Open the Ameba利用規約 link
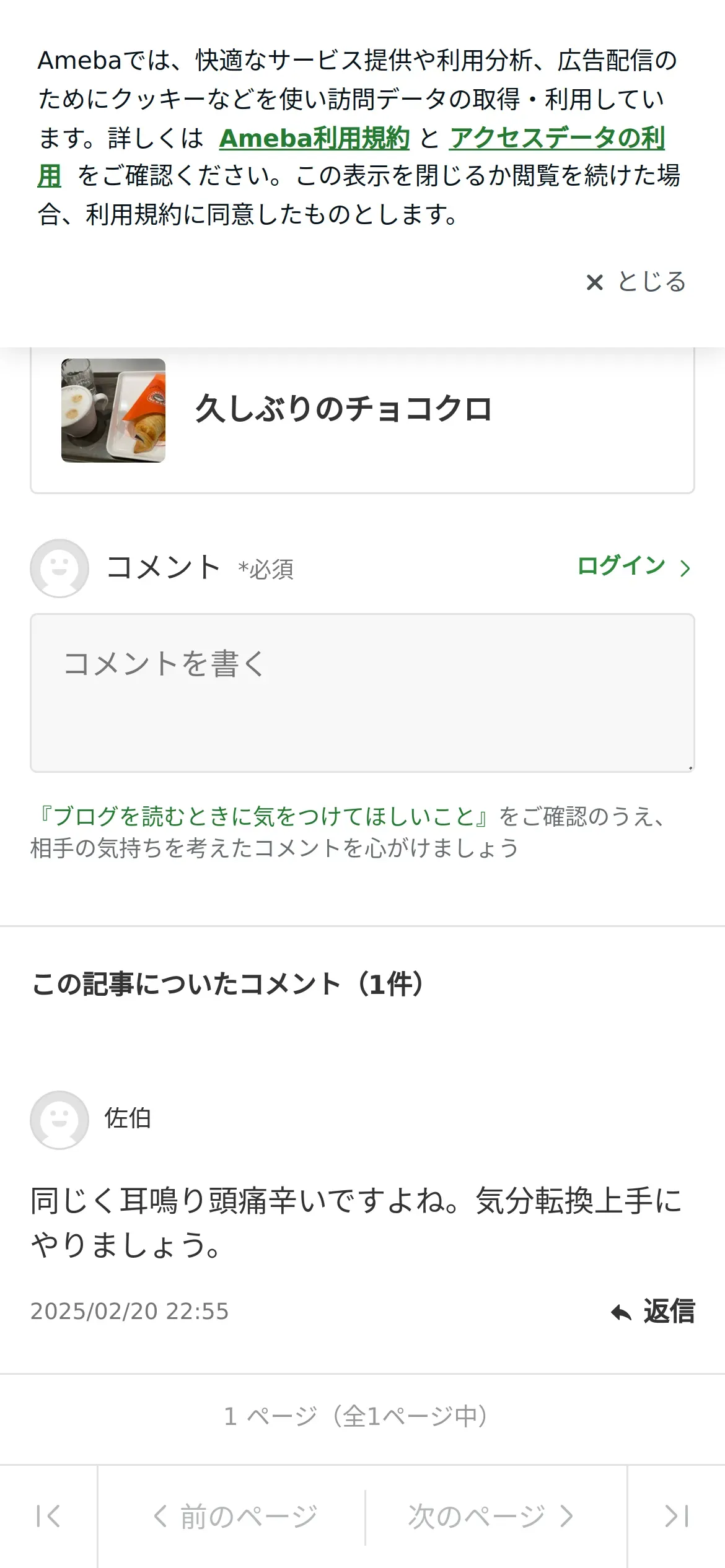 click(314, 138)
